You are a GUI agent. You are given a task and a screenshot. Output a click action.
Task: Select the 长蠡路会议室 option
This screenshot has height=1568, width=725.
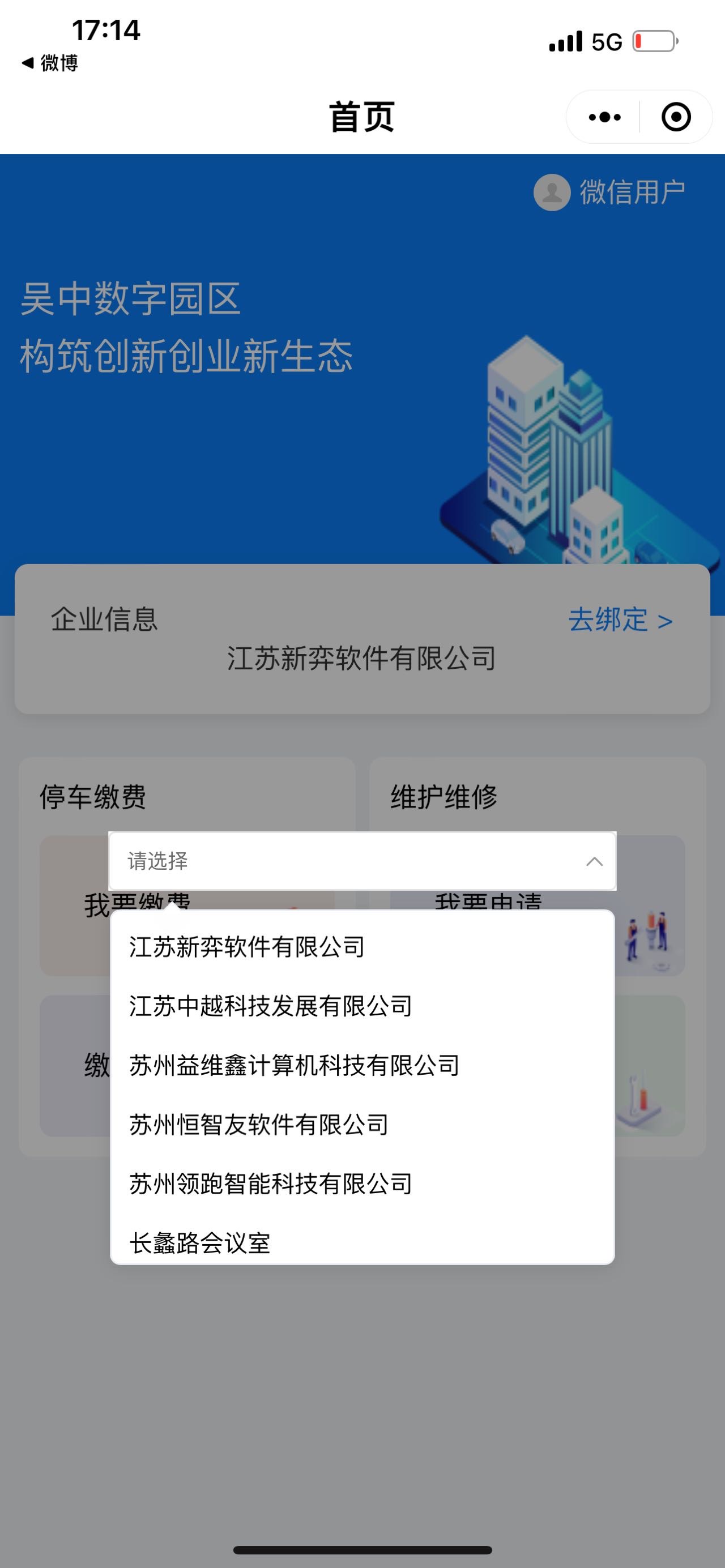pyautogui.click(x=200, y=1242)
